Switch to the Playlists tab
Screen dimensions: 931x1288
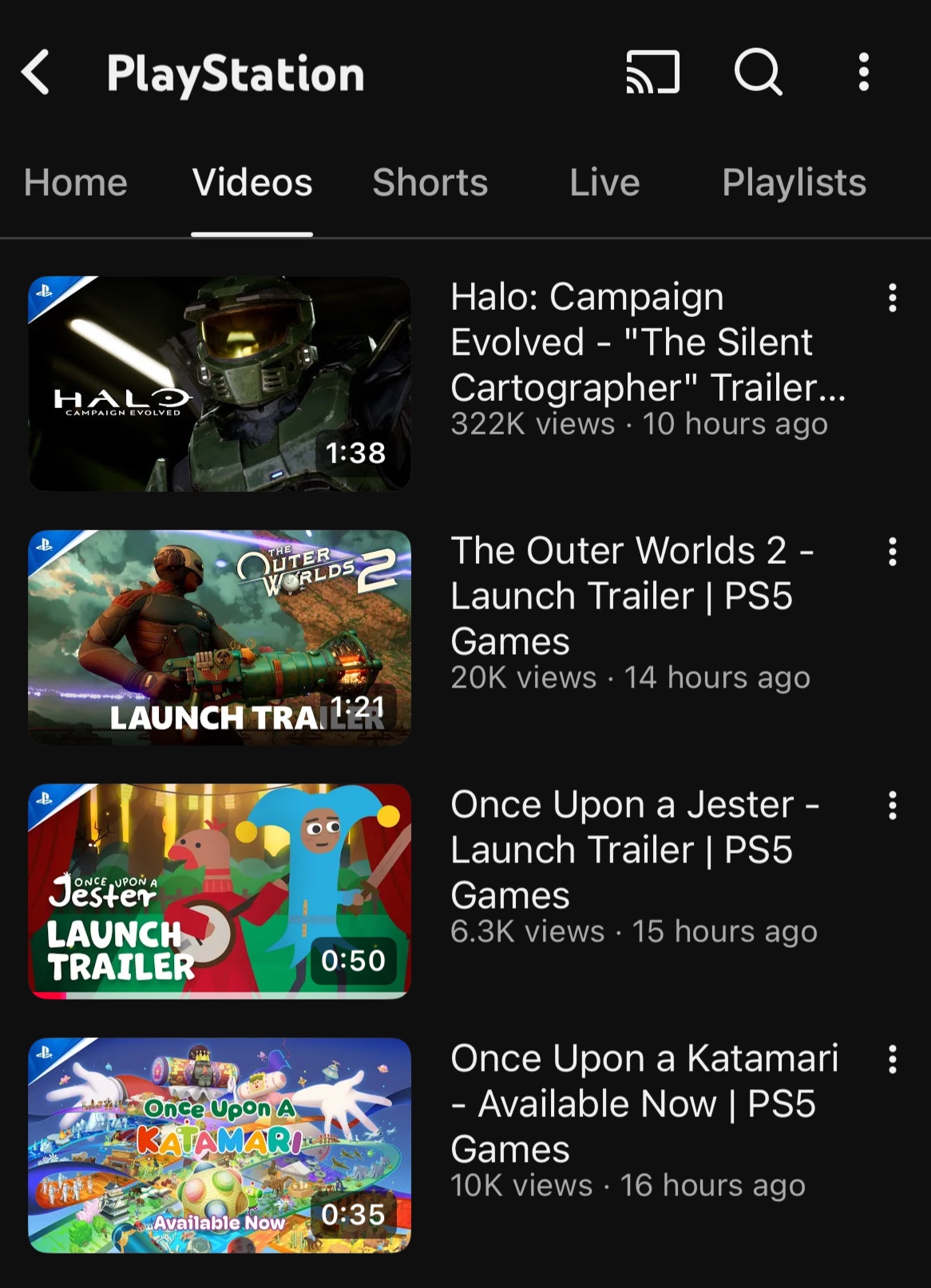[794, 183]
